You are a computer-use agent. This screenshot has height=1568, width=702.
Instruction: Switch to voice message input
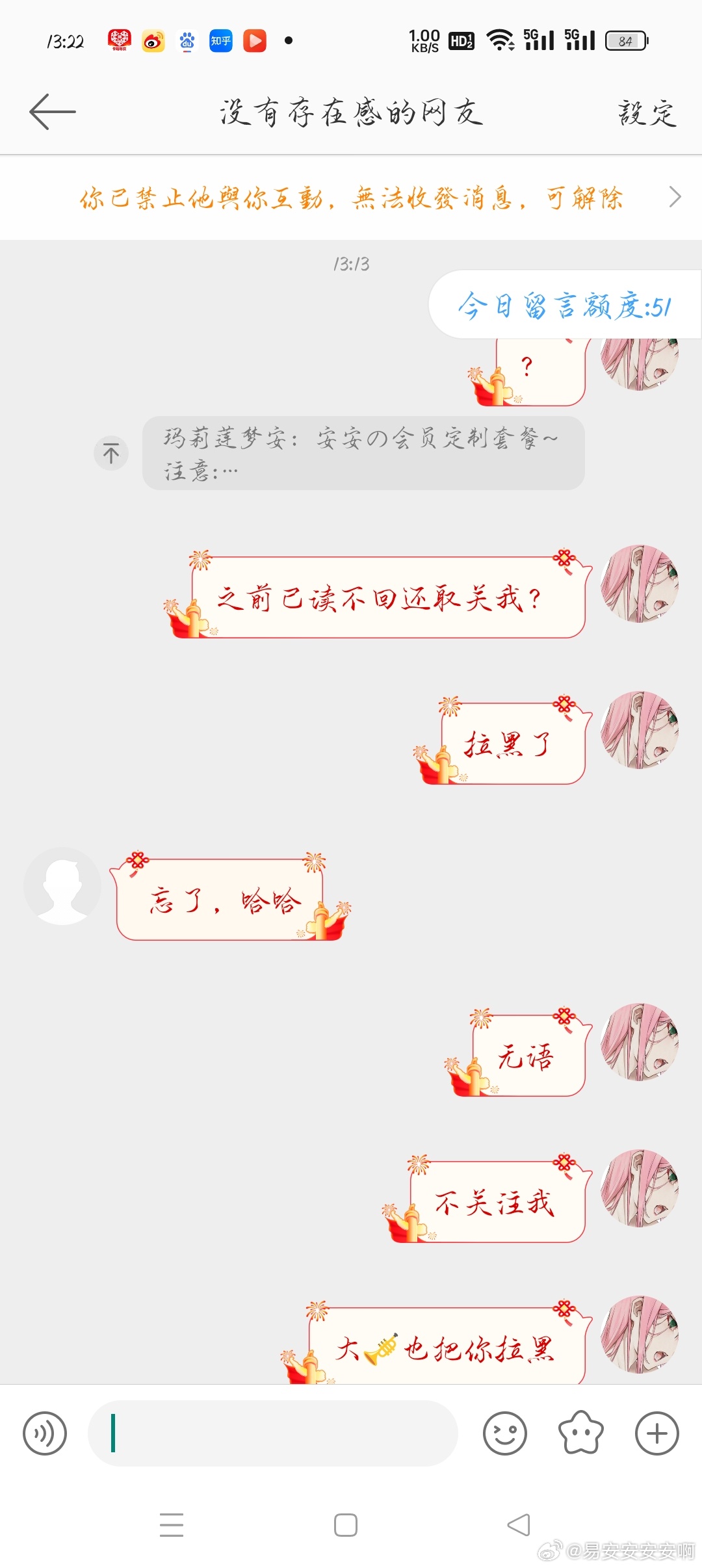pos(45,1433)
